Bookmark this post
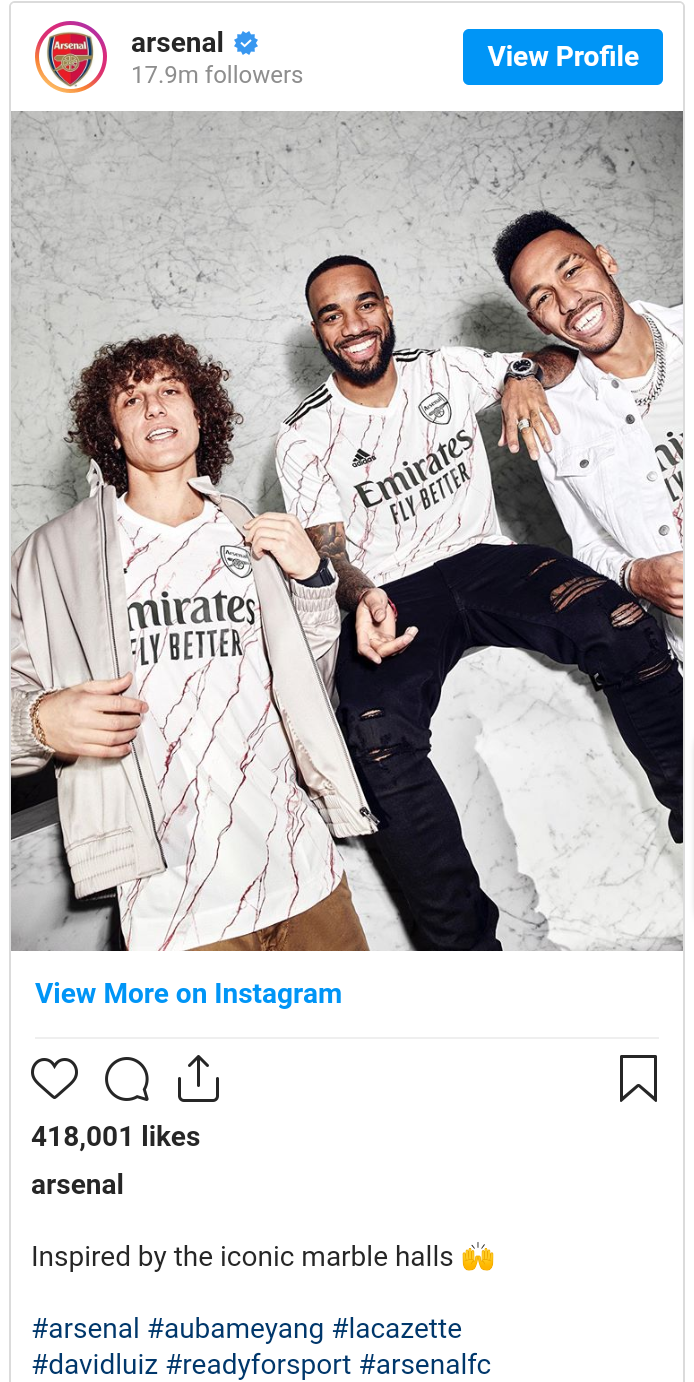The width and height of the screenshot is (694, 1382). (x=638, y=1079)
